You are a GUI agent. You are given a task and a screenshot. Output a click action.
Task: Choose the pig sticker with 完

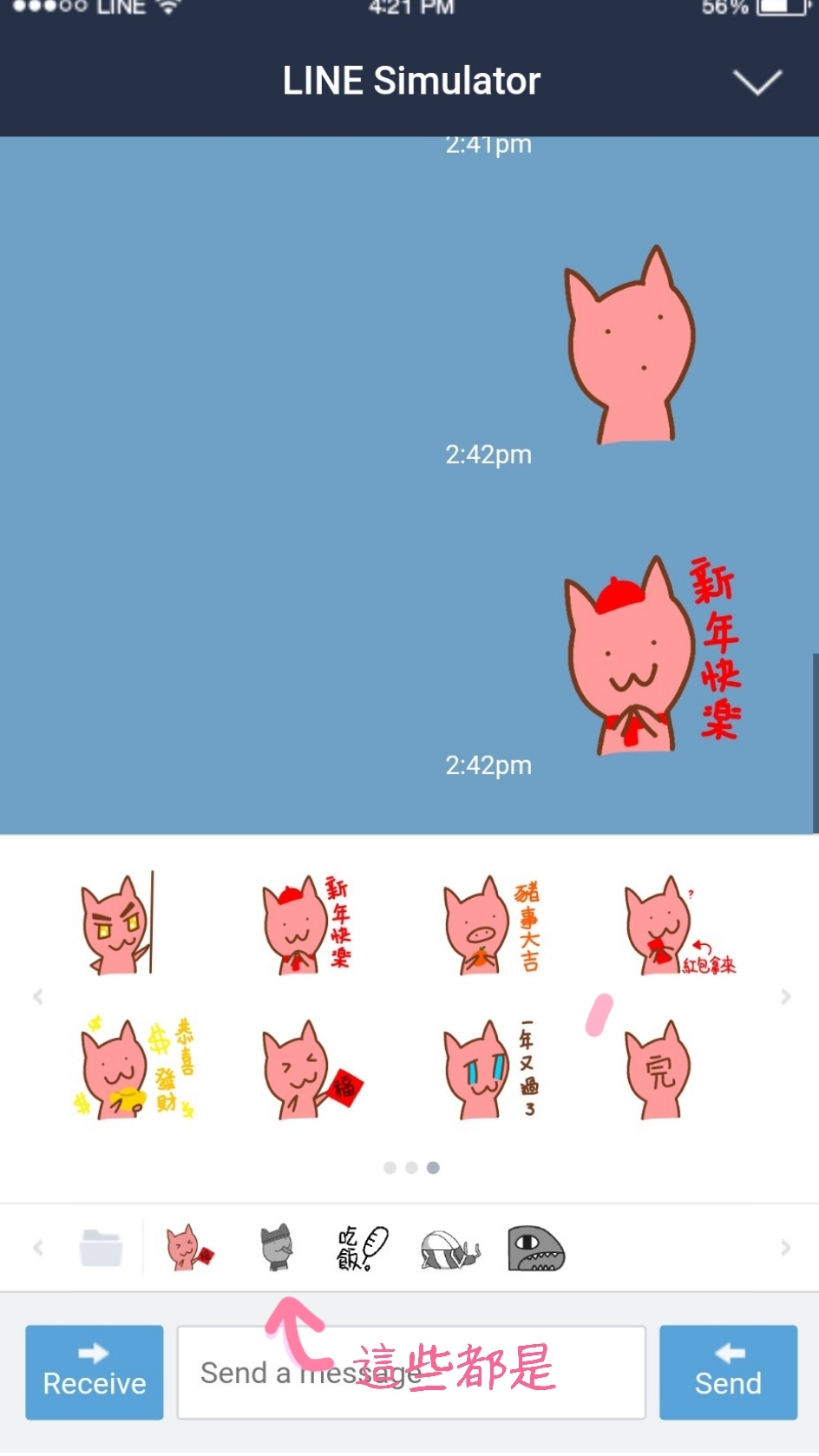[657, 1071]
